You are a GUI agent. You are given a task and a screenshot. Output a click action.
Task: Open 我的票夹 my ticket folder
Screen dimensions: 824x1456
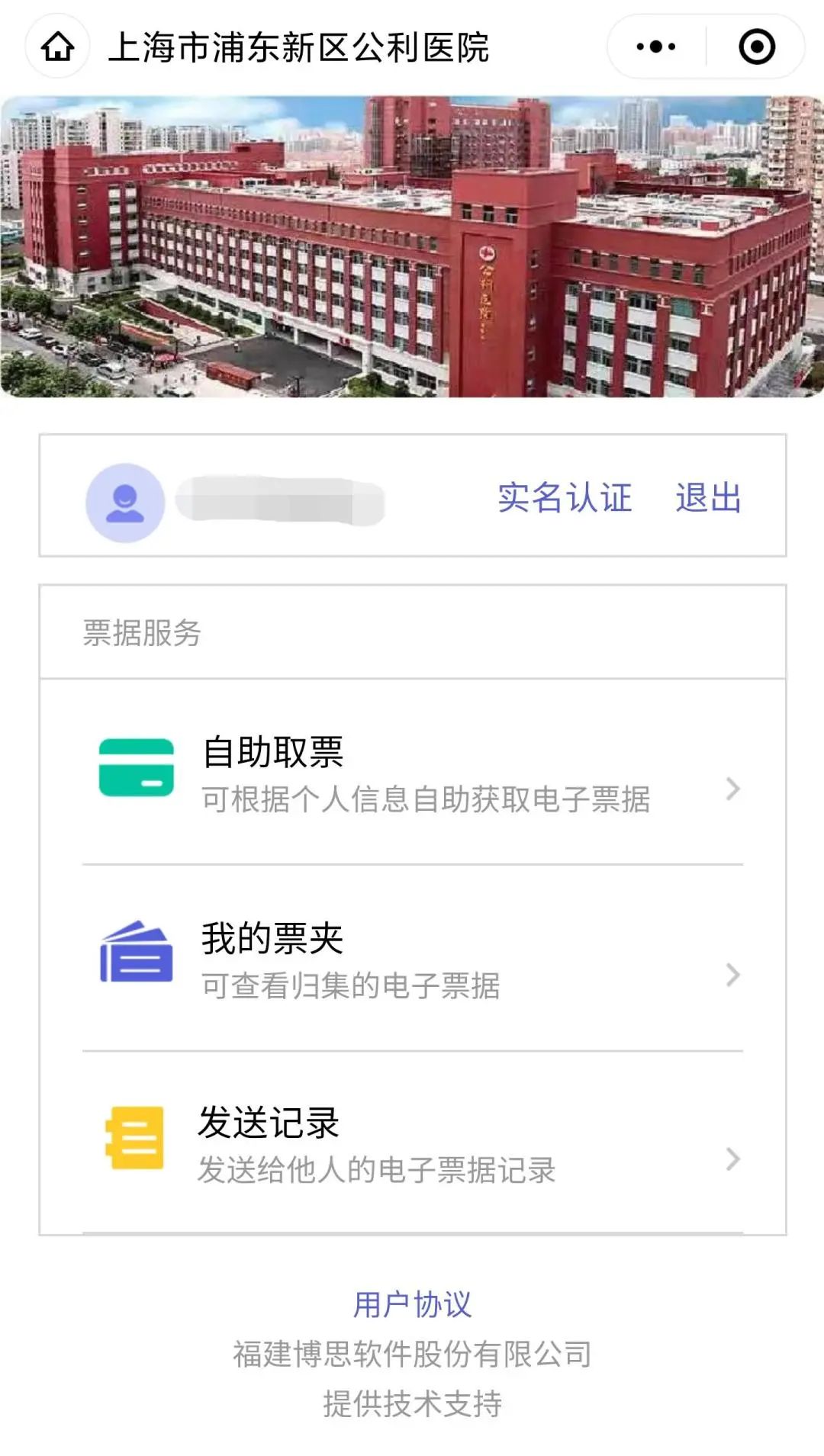click(x=413, y=959)
